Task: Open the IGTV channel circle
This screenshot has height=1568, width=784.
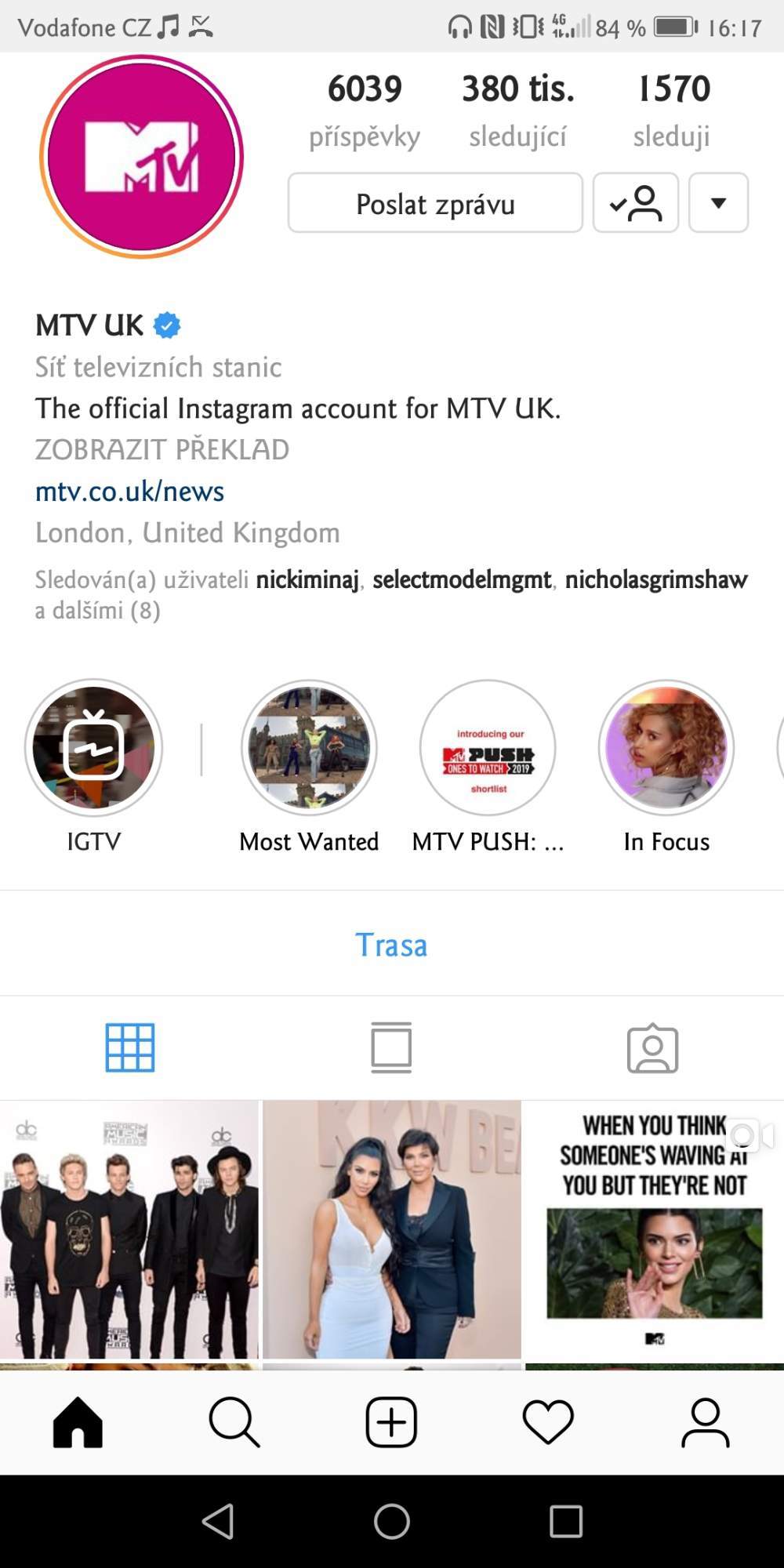Action: pos(94,747)
